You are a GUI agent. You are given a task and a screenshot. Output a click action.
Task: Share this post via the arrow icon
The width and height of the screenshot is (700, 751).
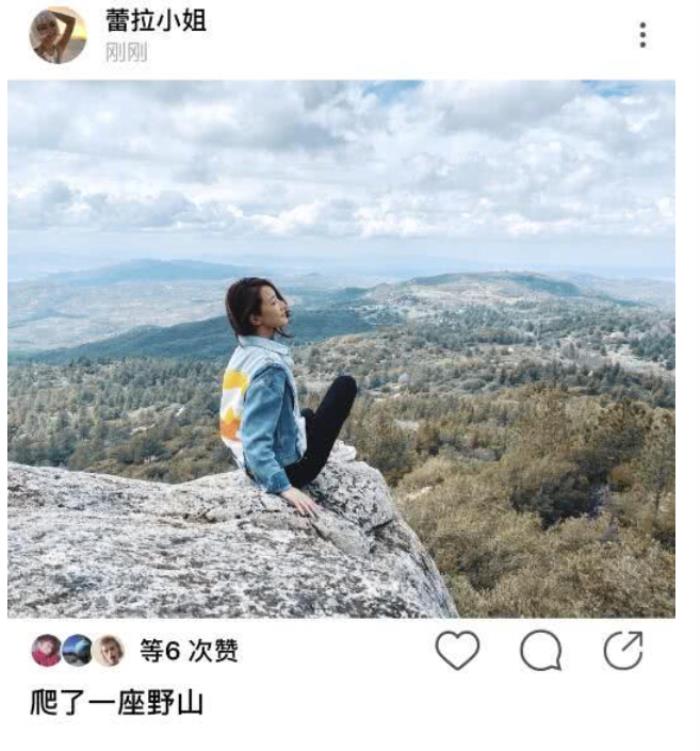pyautogui.click(x=624, y=651)
